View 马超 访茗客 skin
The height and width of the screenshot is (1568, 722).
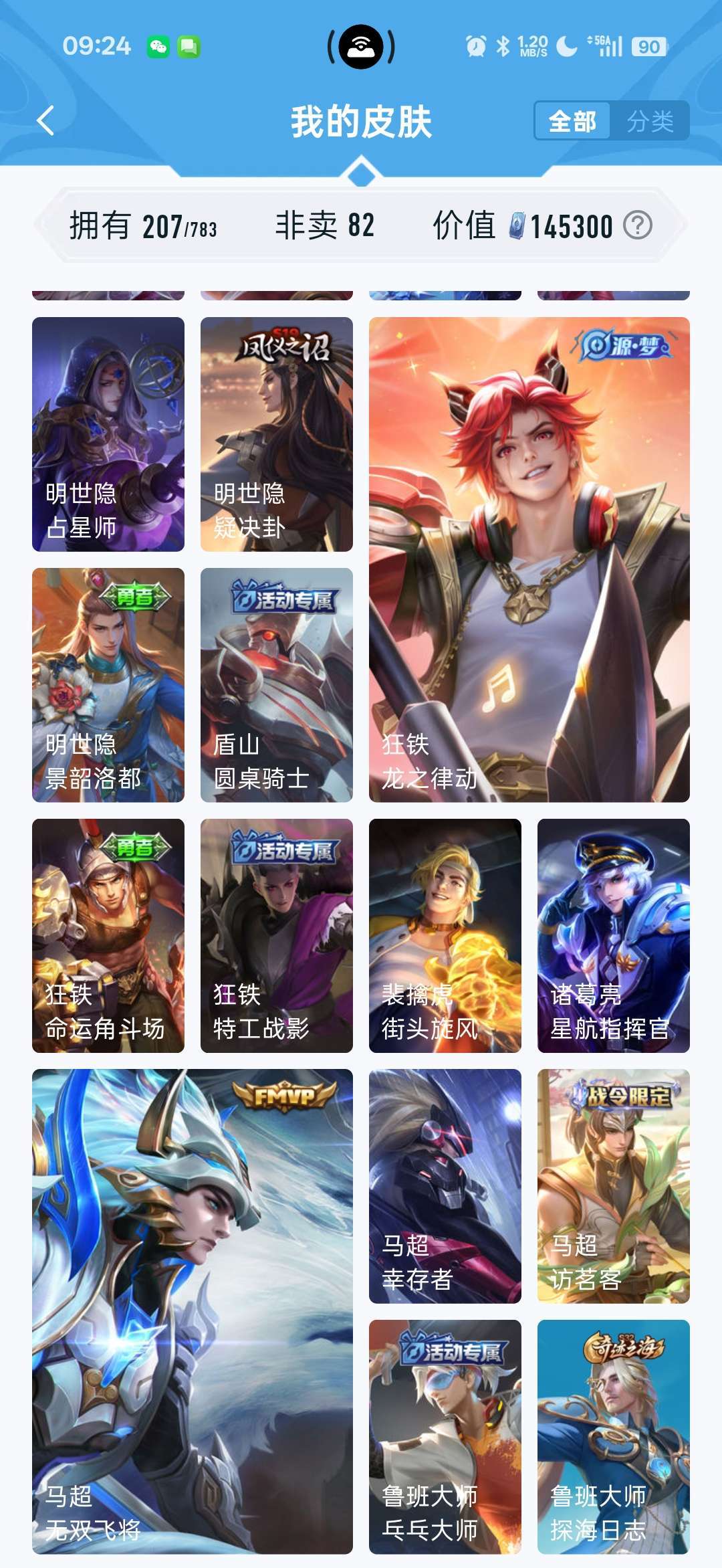613,1185
